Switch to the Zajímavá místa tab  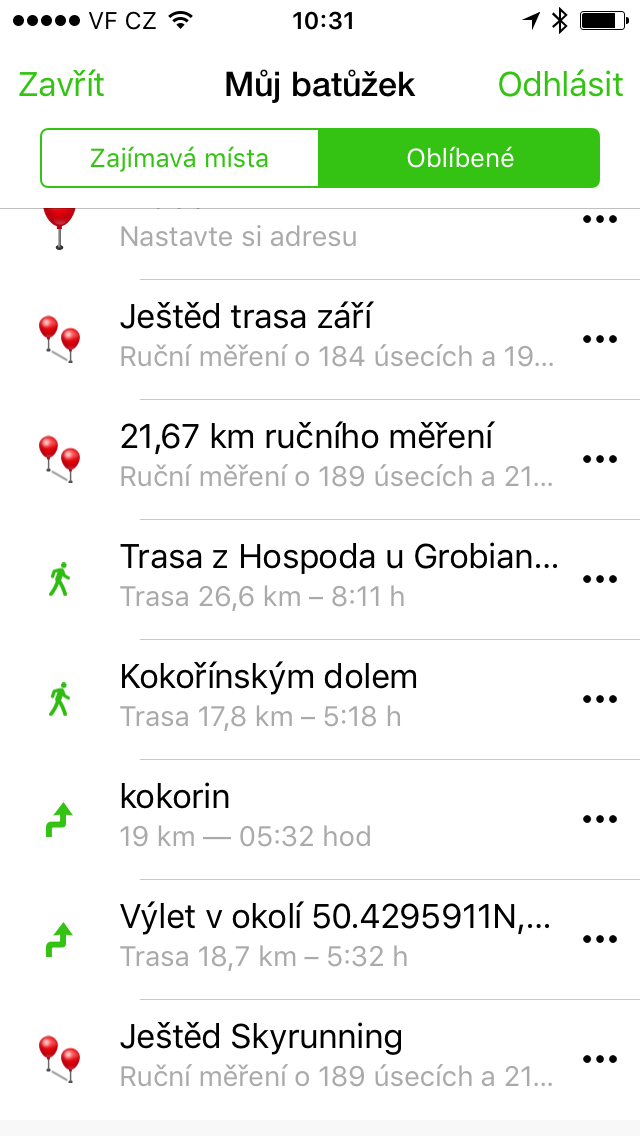pyautogui.click(x=179, y=158)
